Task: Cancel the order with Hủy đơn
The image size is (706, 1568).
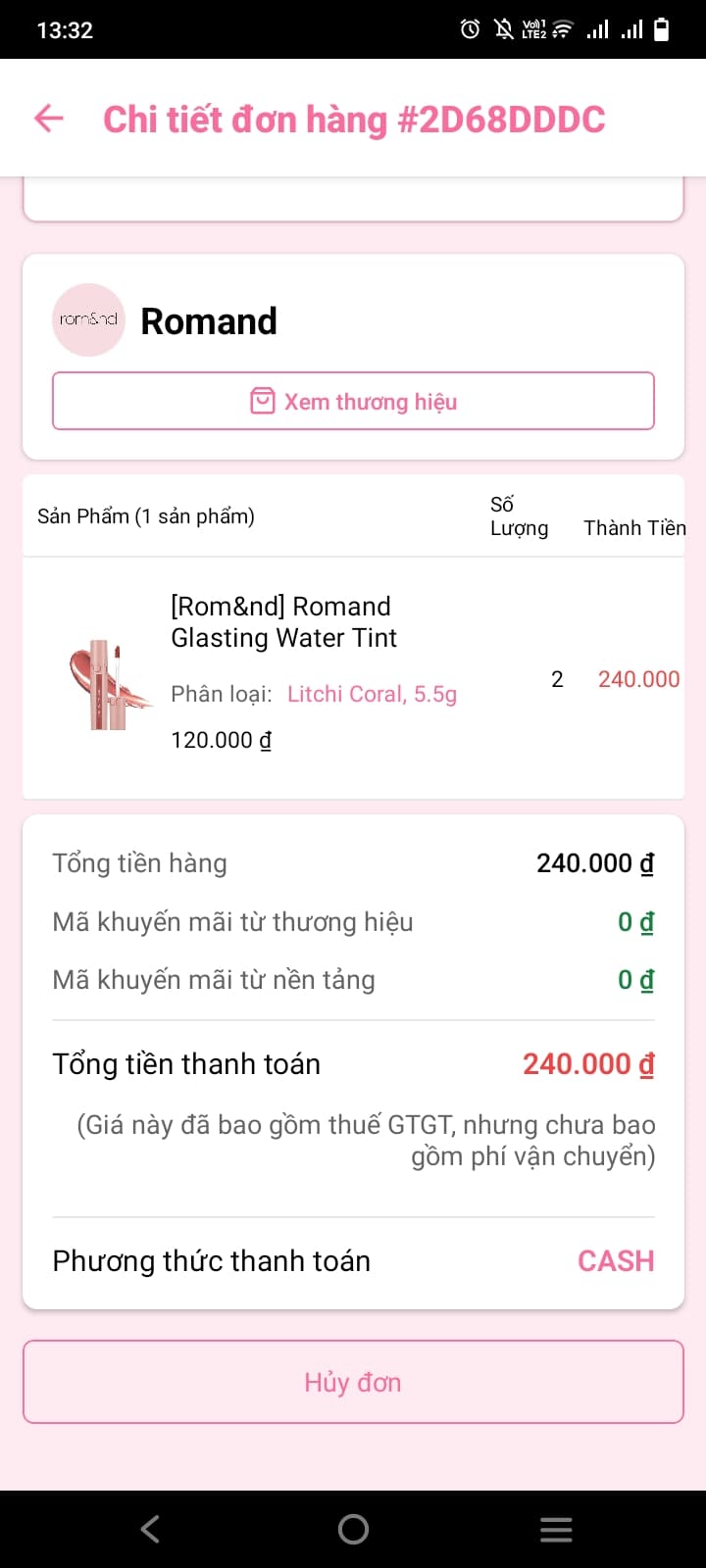Action: click(353, 1382)
